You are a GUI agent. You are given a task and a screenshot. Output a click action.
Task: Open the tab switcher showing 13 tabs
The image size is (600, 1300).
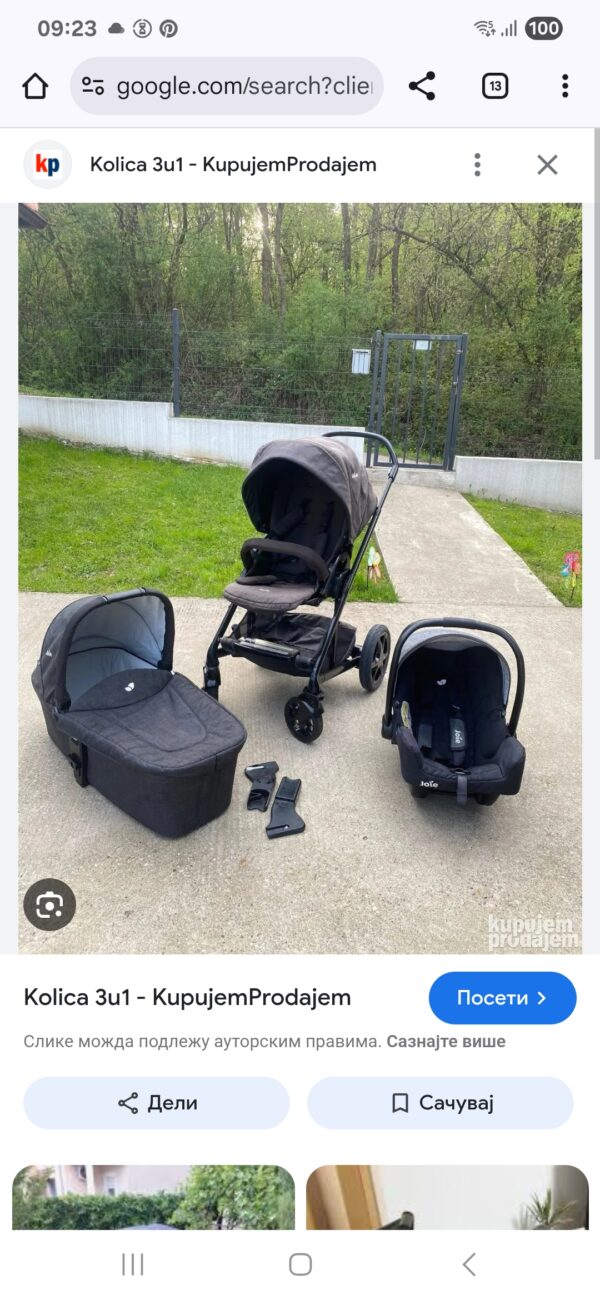click(x=495, y=86)
